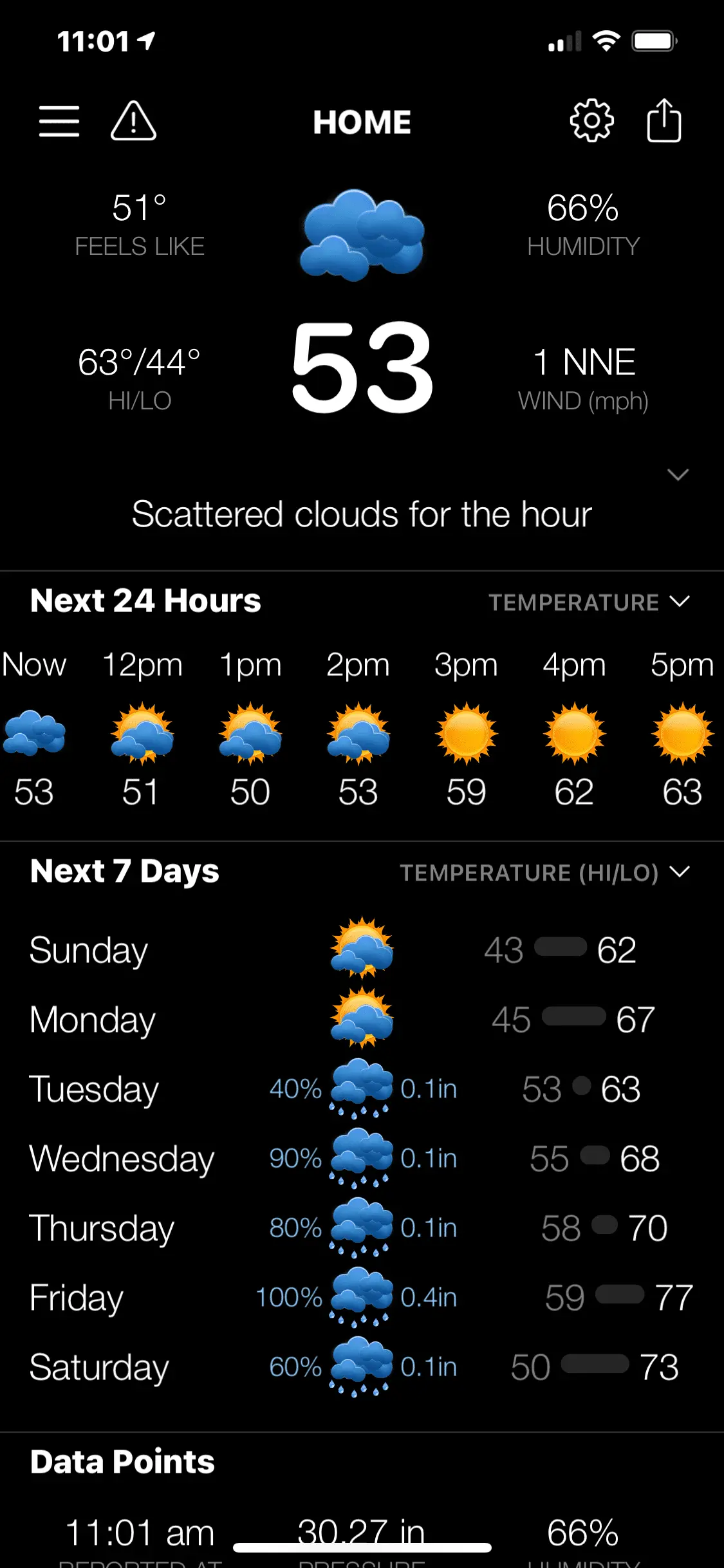Change Next 7 Days TEMPERATURE (HI/LO) dropdown
Viewport: 724px width, 1568px height.
(544, 873)
